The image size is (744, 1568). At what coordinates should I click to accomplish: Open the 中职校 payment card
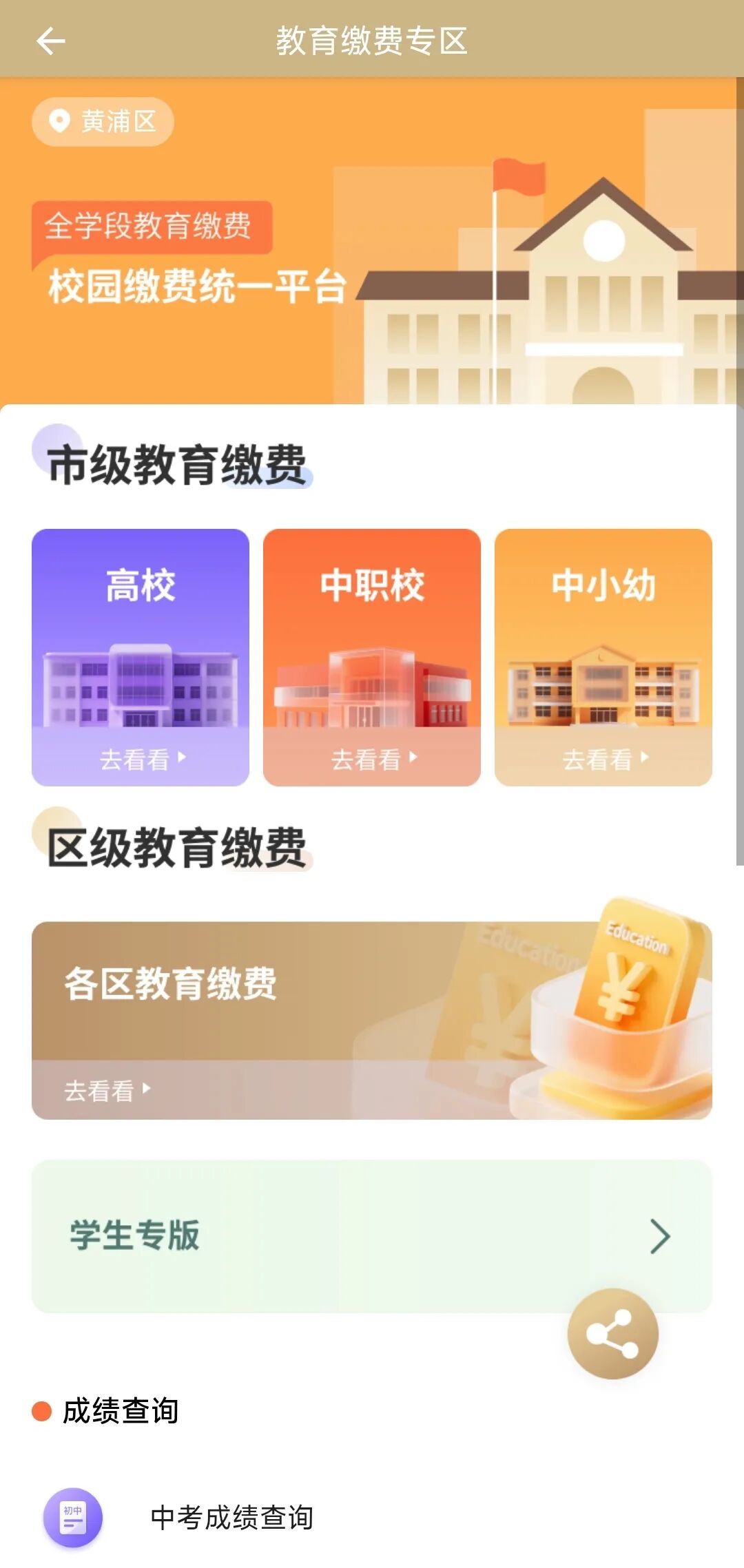[372, 657]
